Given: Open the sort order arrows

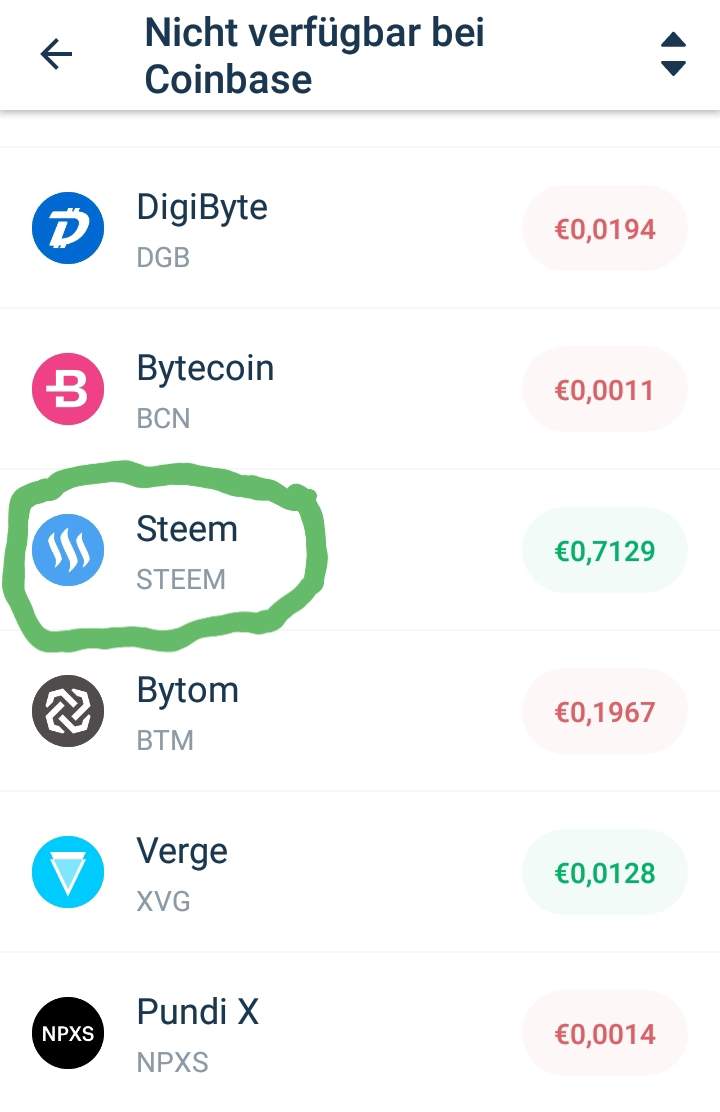Looking at the screenshot, I should tap(673, 54).
